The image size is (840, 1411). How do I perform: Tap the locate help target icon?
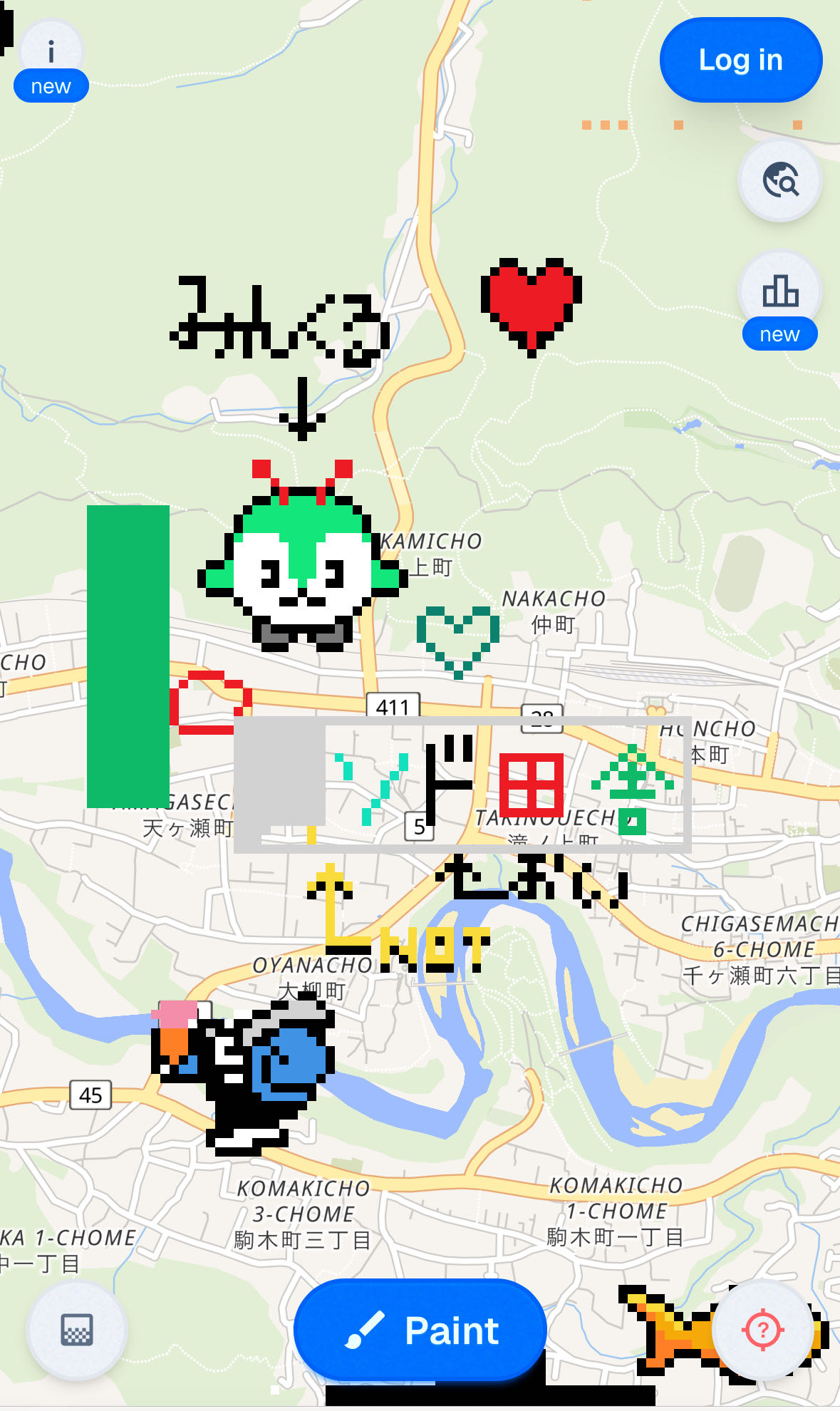pyautogui.click(x=763, y=1330)
